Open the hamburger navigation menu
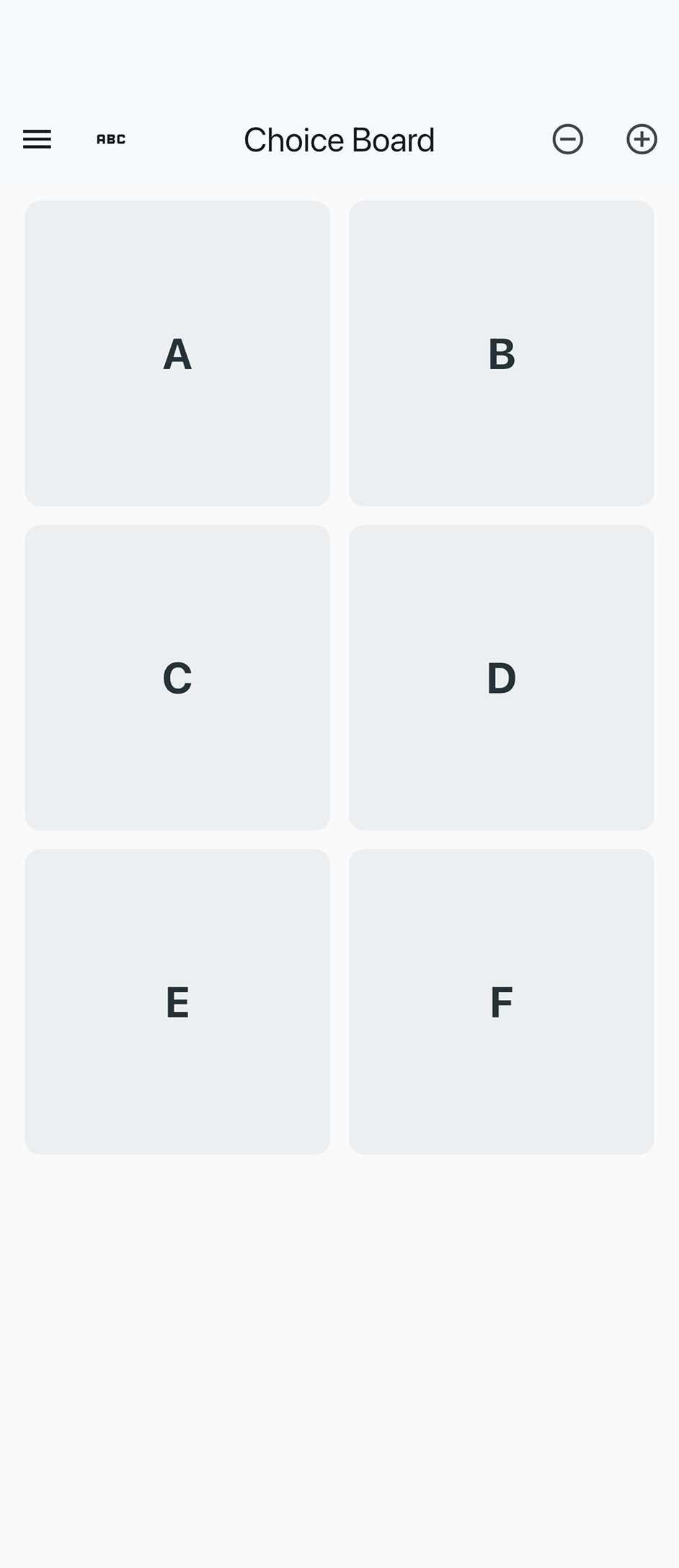This screenshot has width=679, height=1568. pyautogui.click(x=37, y=139)
